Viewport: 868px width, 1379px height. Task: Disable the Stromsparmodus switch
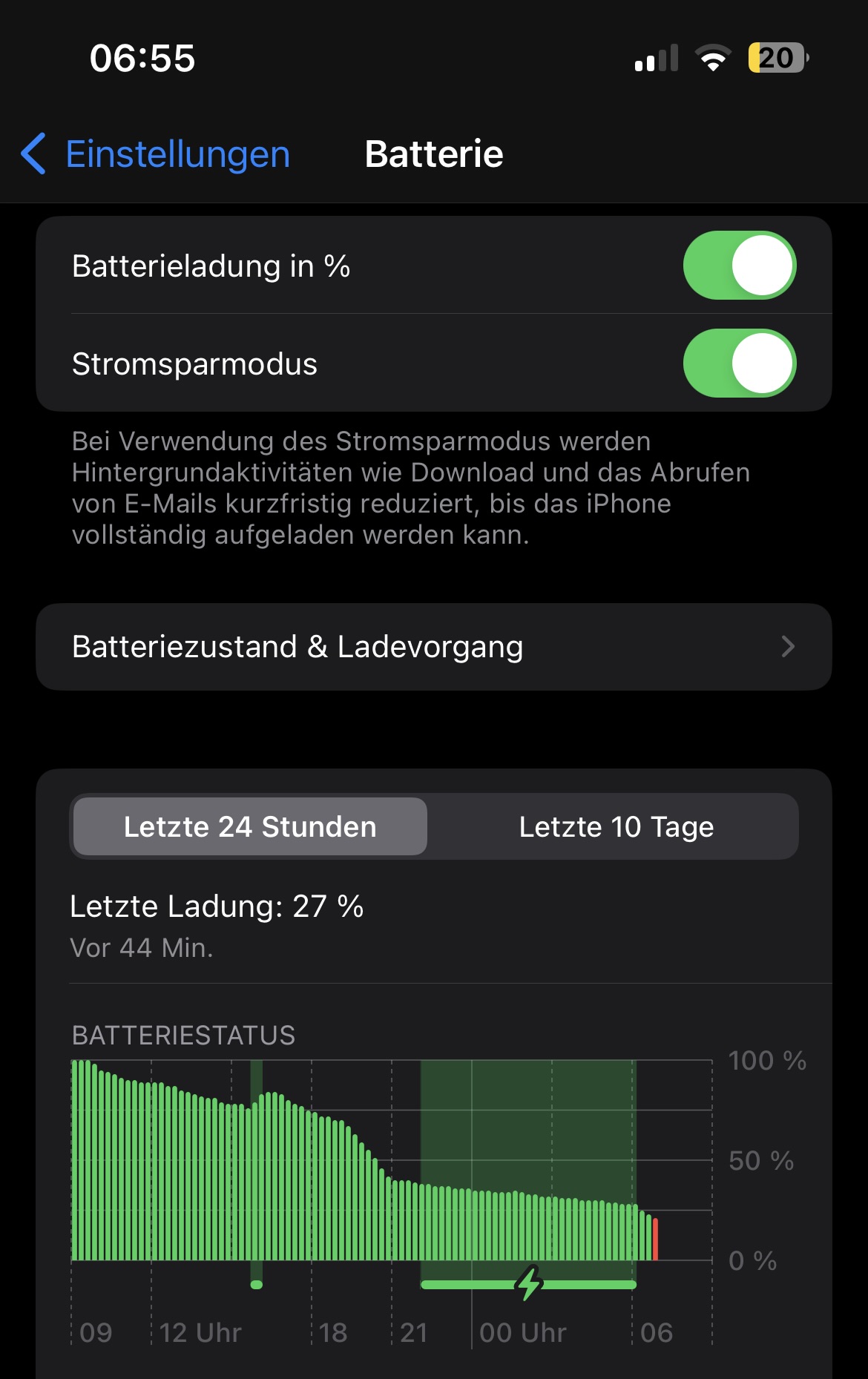tap(739, 363)
